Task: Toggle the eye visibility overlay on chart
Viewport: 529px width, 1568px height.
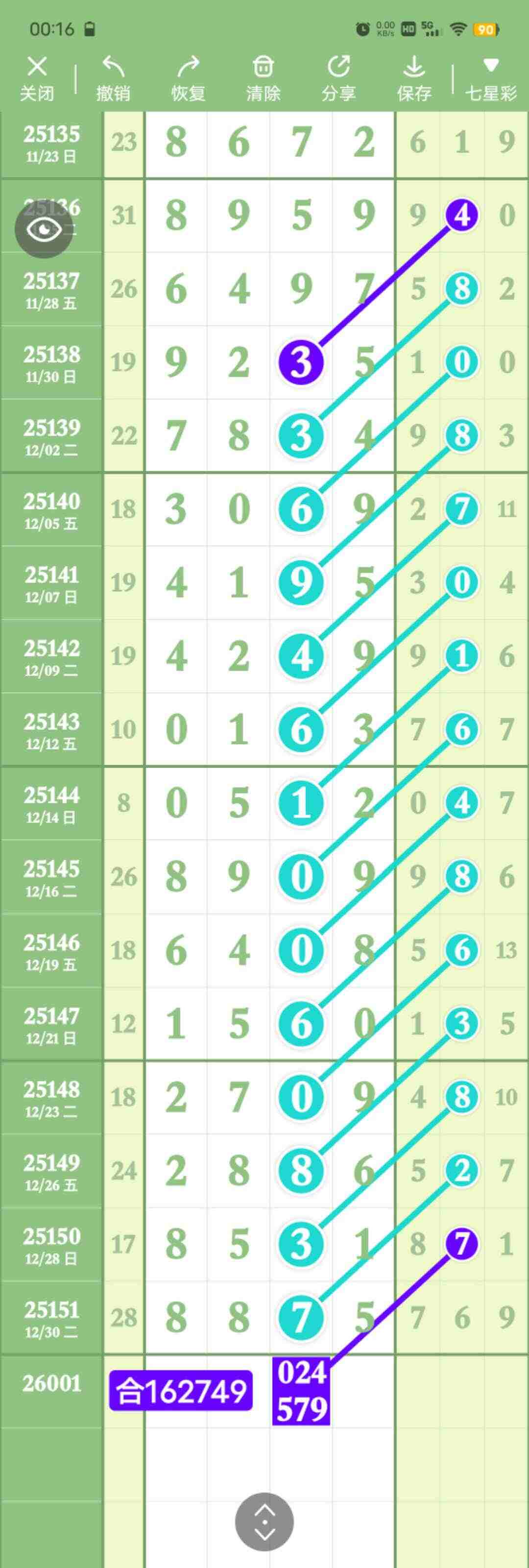Action: point(44,230)
